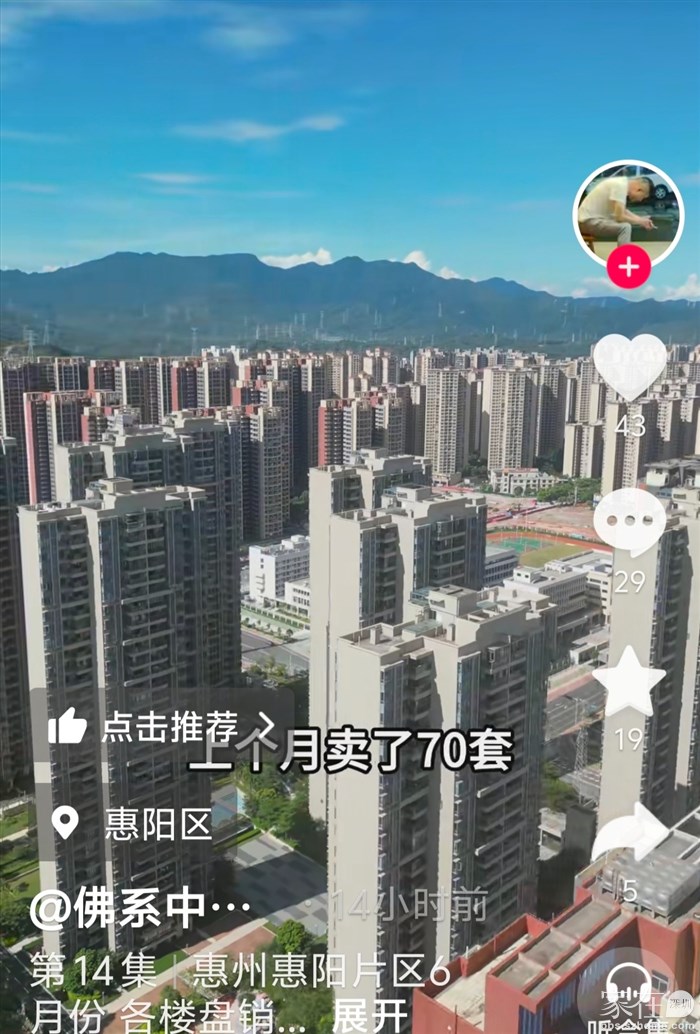
Task: Open the creator's profile avatar
Action: click(x=627, y=212)
